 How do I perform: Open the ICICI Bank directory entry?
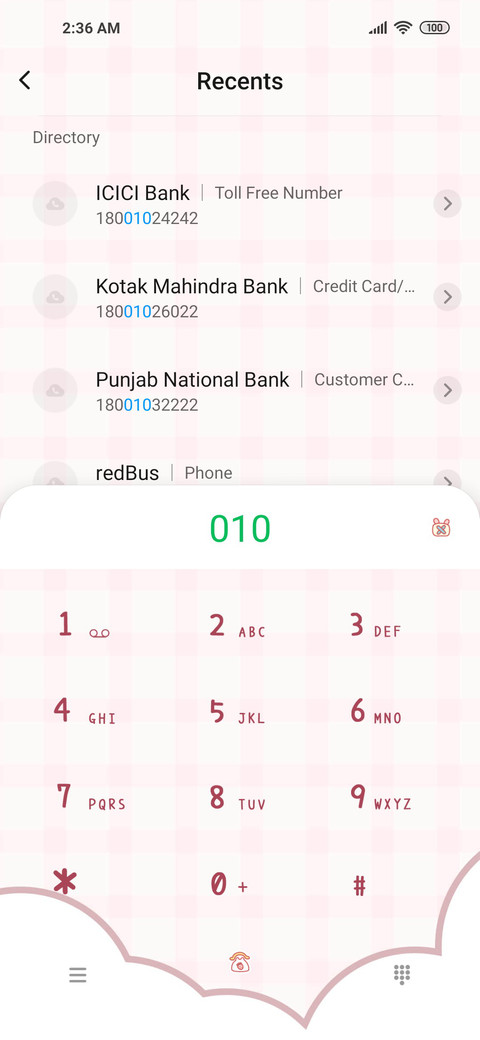(240, 204)
